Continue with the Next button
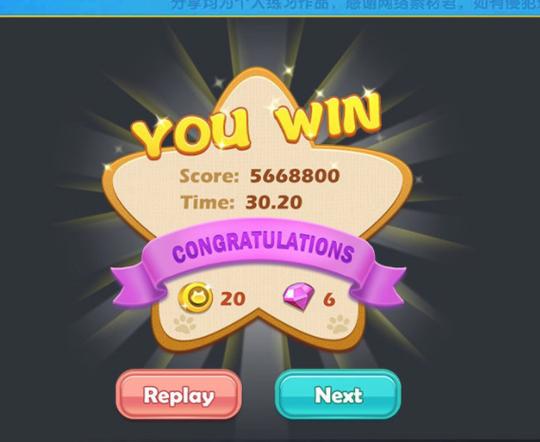The width and height of the screenshot is (540, 442). pyautogui.click(x=339, y=394)
